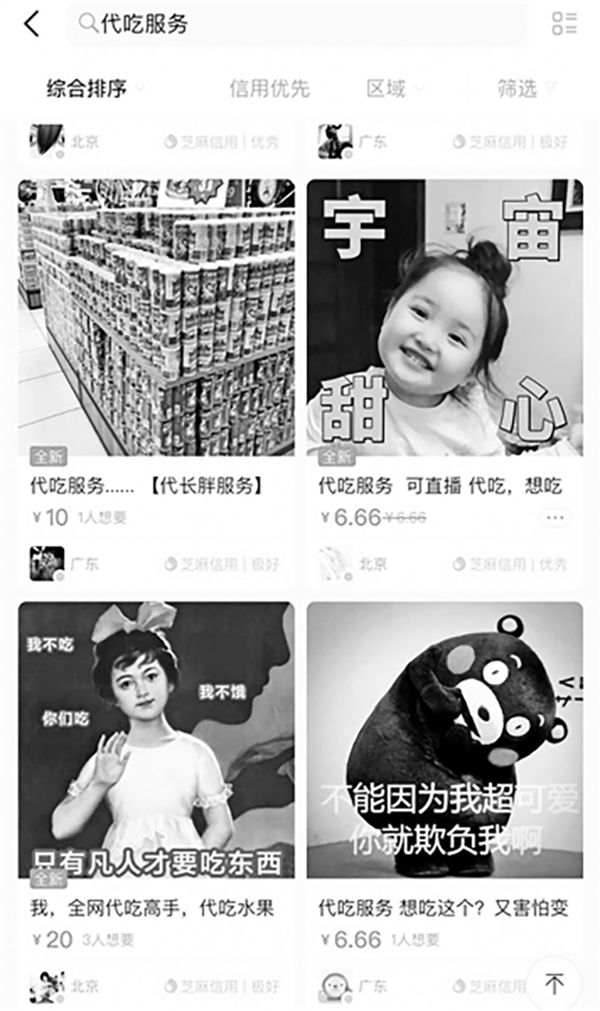This screenshot has height=1011, width=600.
Task: Open the 筛选 filter panel
Action: (x=526, y=88)
